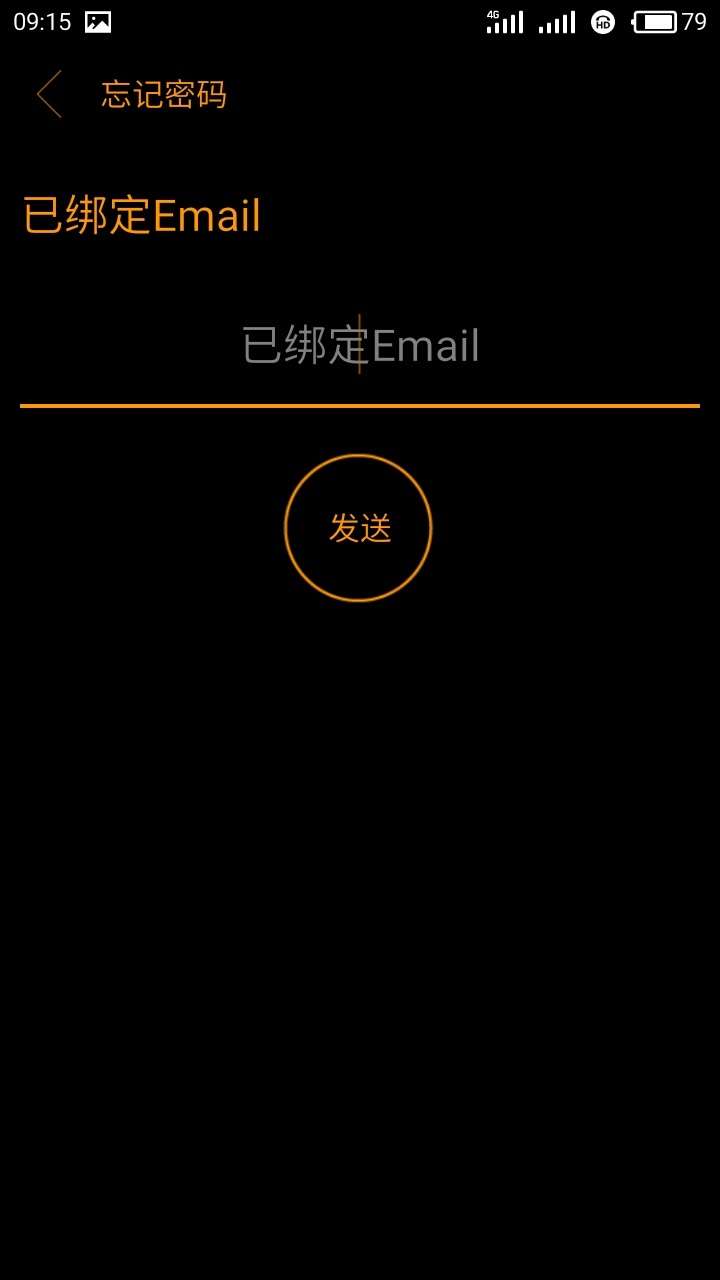Focus the 已绑定Email input field

360,346
